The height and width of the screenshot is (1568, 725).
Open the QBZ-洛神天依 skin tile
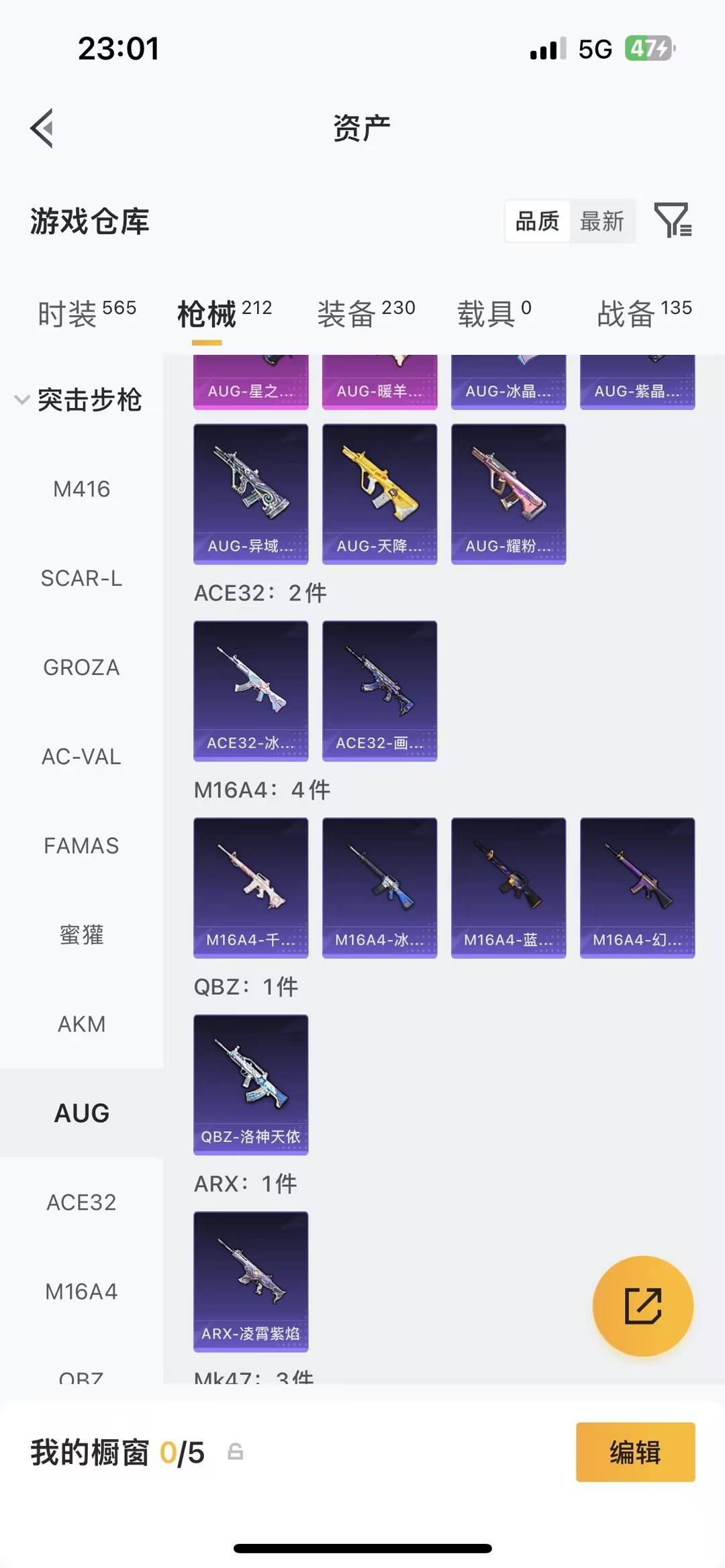click(250, 1084)
